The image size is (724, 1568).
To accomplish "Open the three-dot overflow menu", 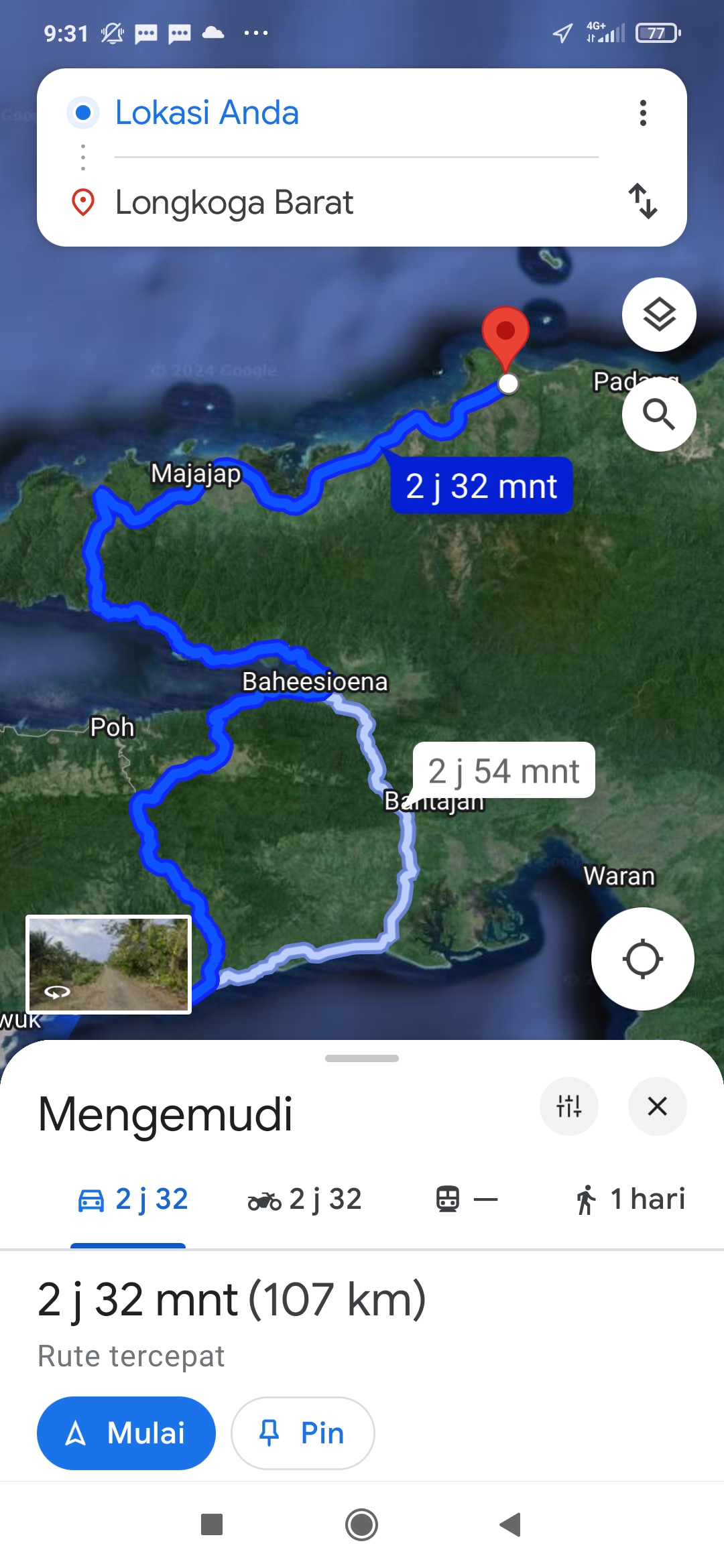I will 643,113.
